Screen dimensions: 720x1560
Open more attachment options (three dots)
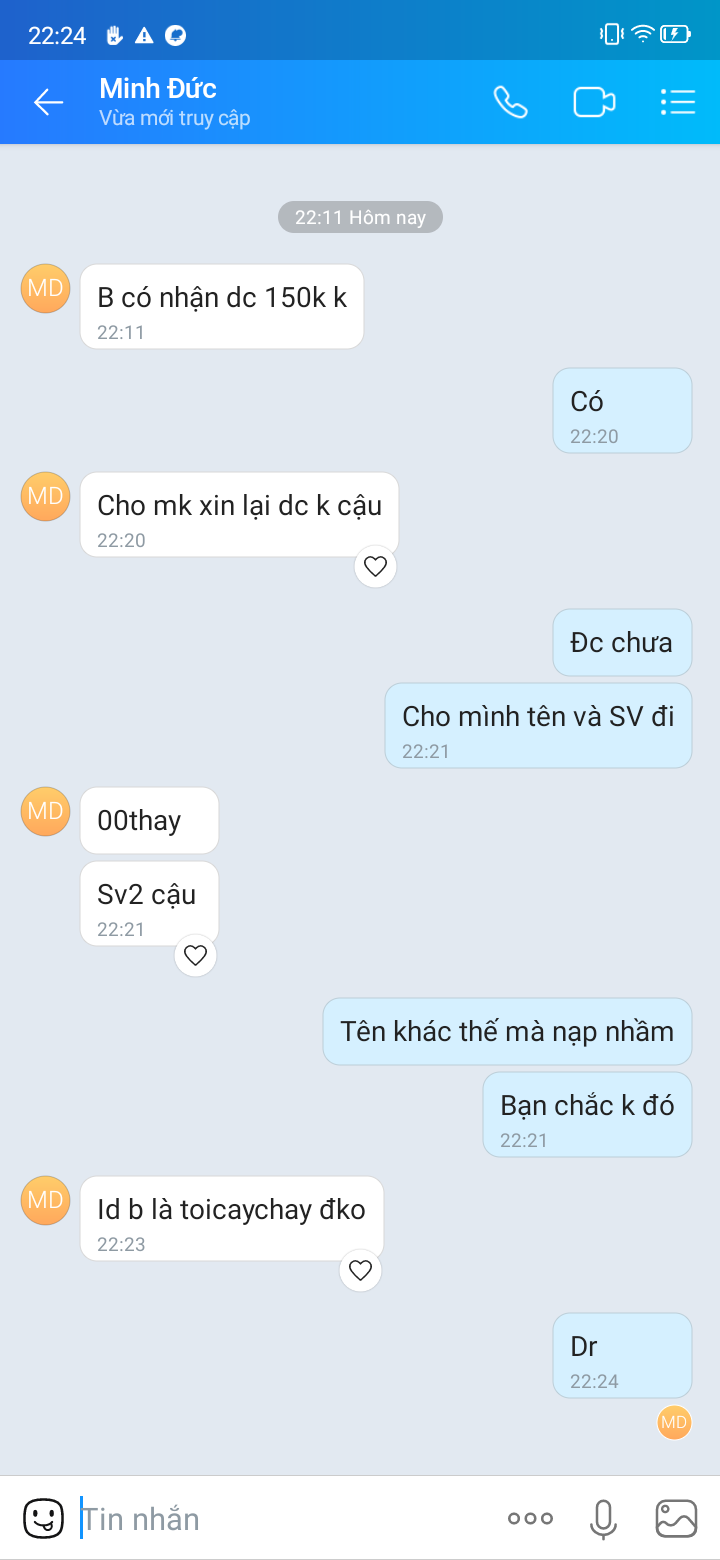530,1518
